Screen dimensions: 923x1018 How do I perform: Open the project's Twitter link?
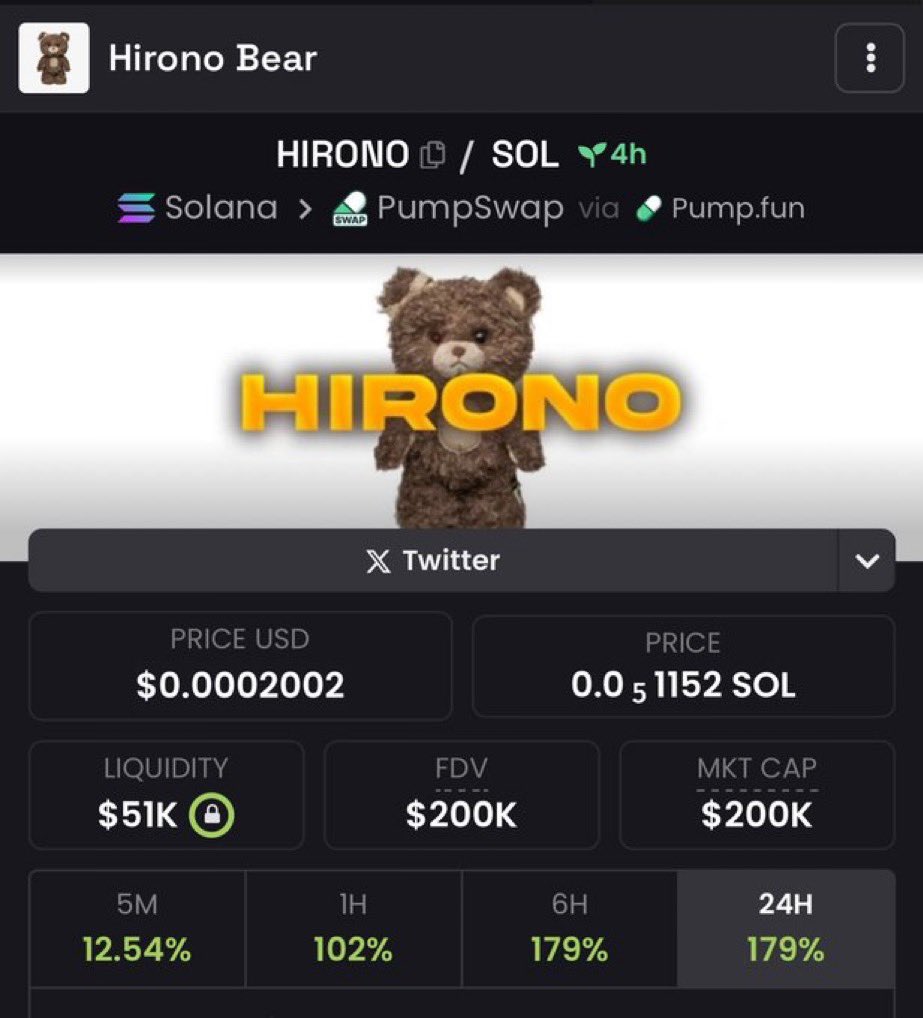click(x=432, y=560)
